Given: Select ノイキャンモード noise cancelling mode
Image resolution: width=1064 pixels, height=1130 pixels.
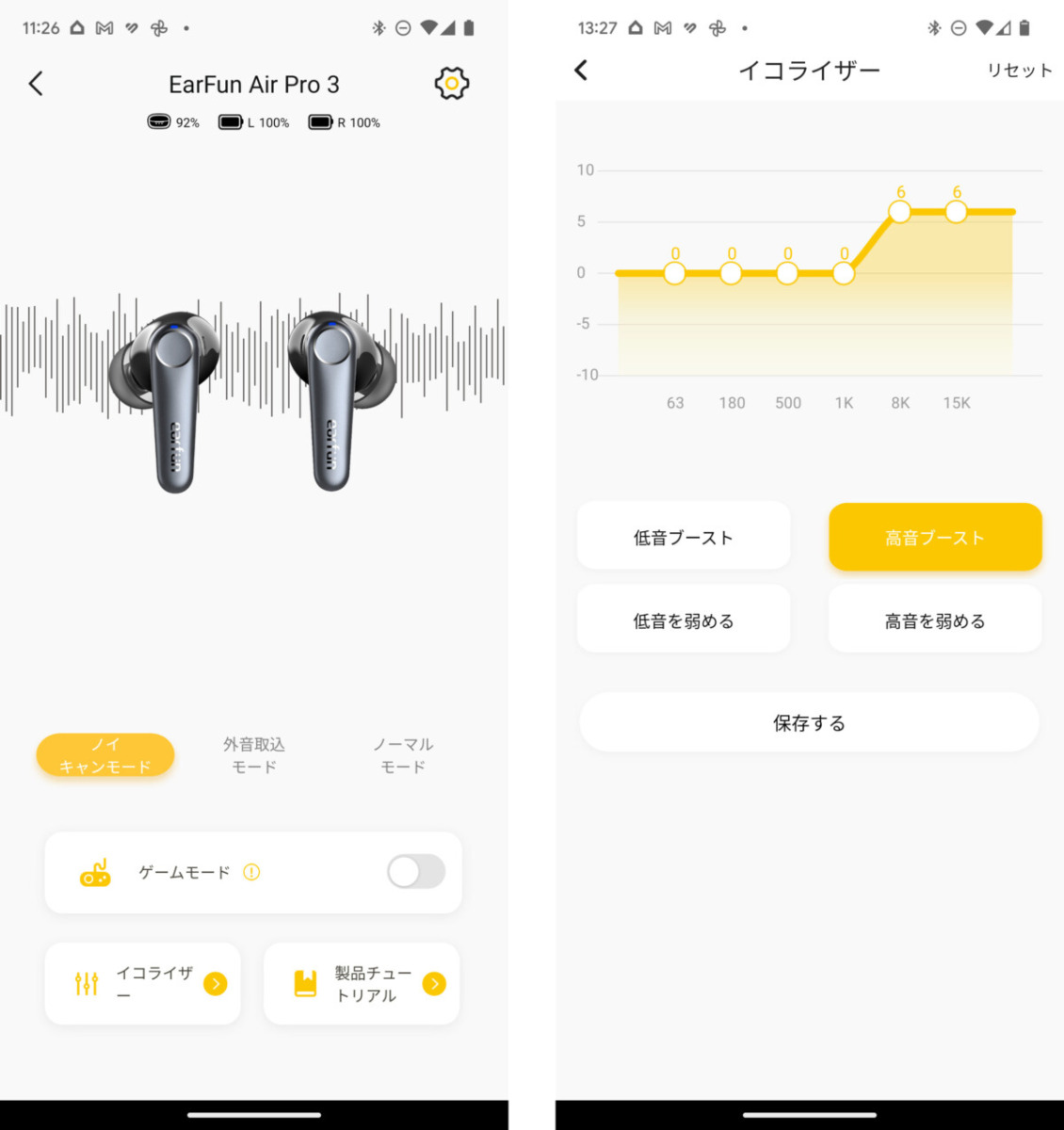Looking at the screenshot, I should 105,755.
